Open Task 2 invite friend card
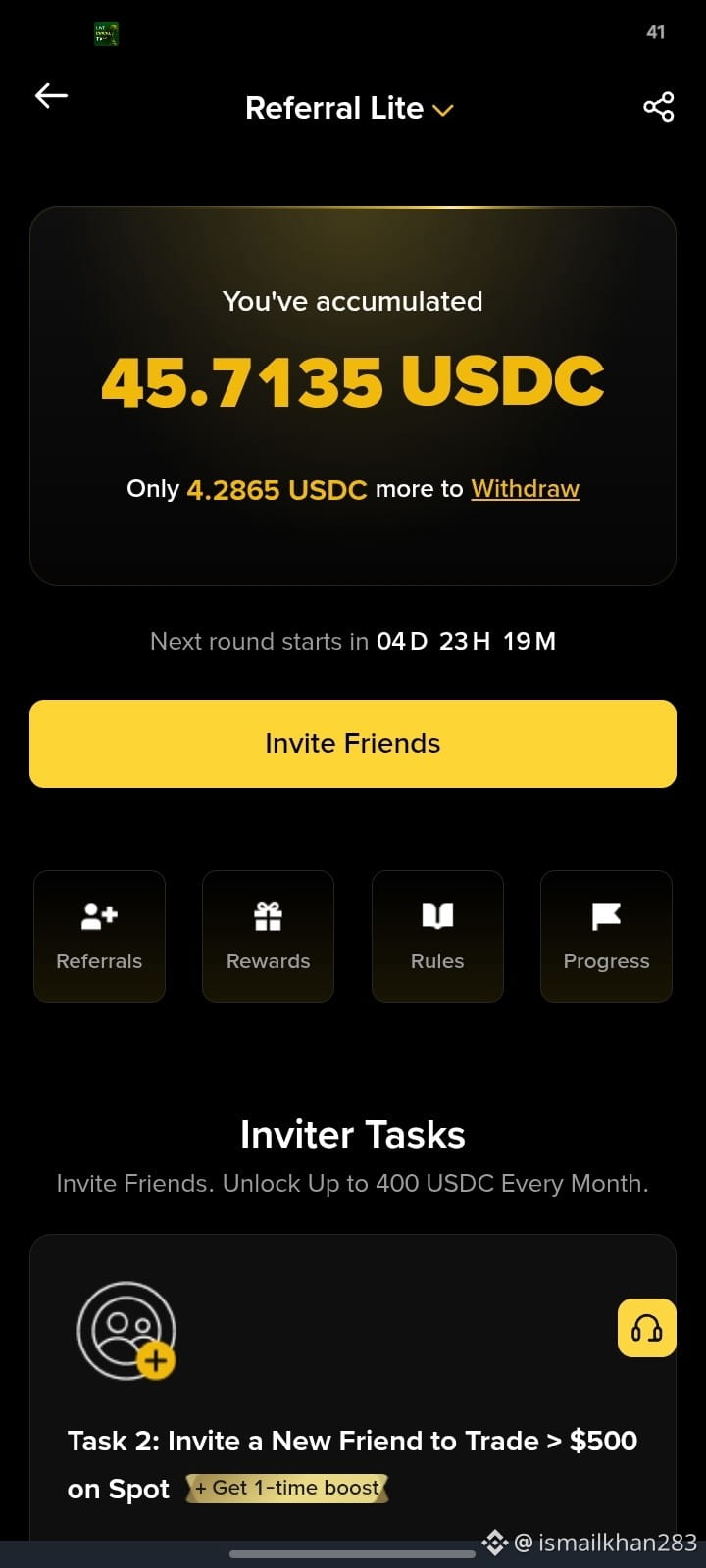The height and width of the screenshot is (1568, 706). (353, 1387)
